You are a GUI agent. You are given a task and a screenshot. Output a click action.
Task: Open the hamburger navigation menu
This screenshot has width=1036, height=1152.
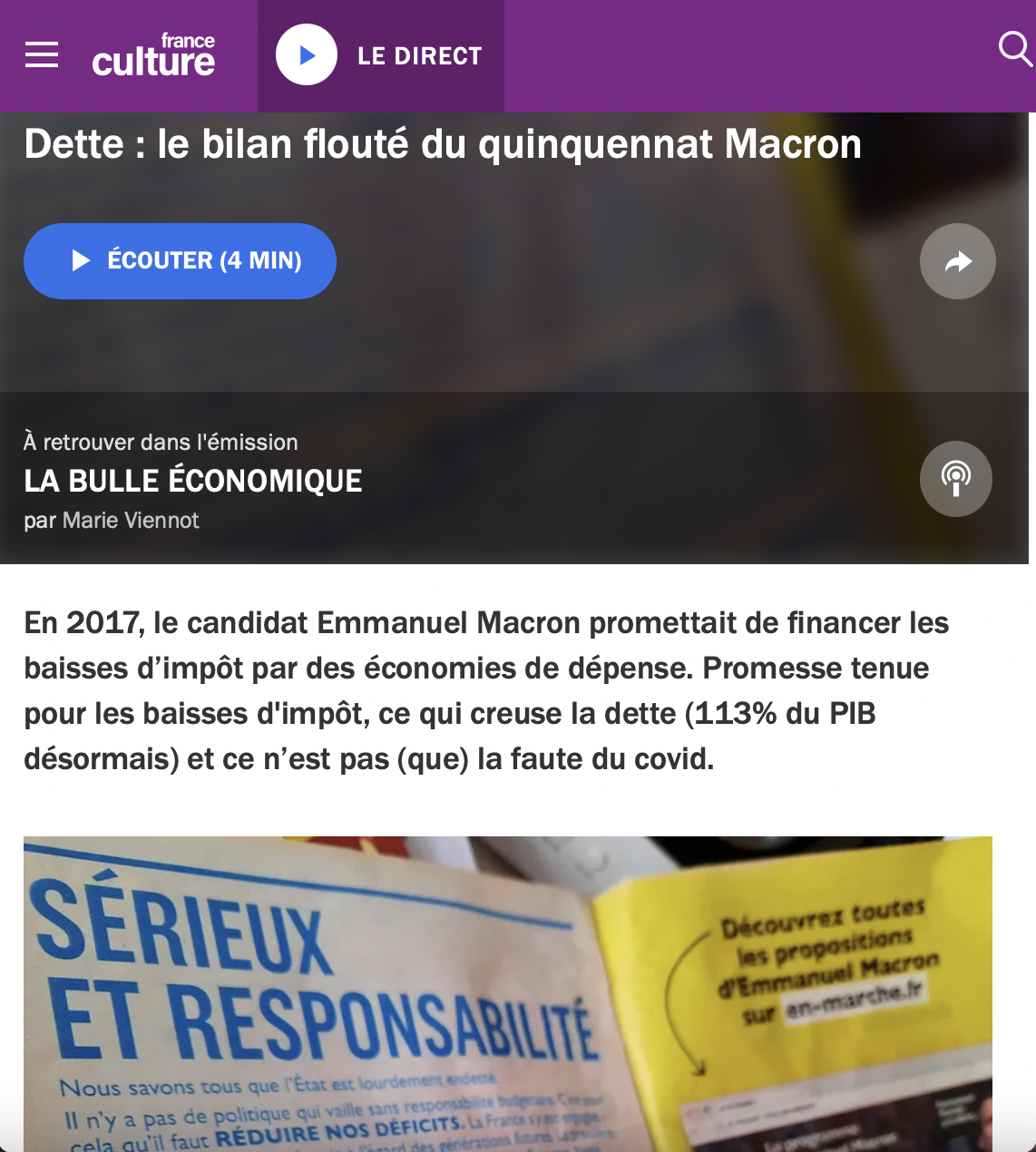tap(42, 55)
